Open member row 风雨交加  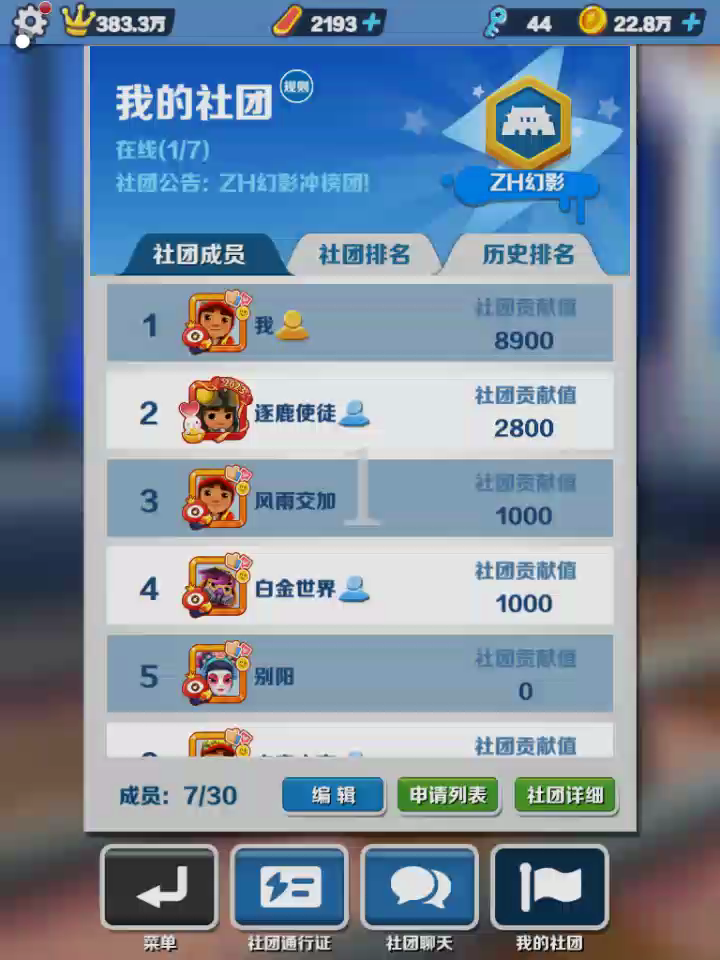point(359,500)
